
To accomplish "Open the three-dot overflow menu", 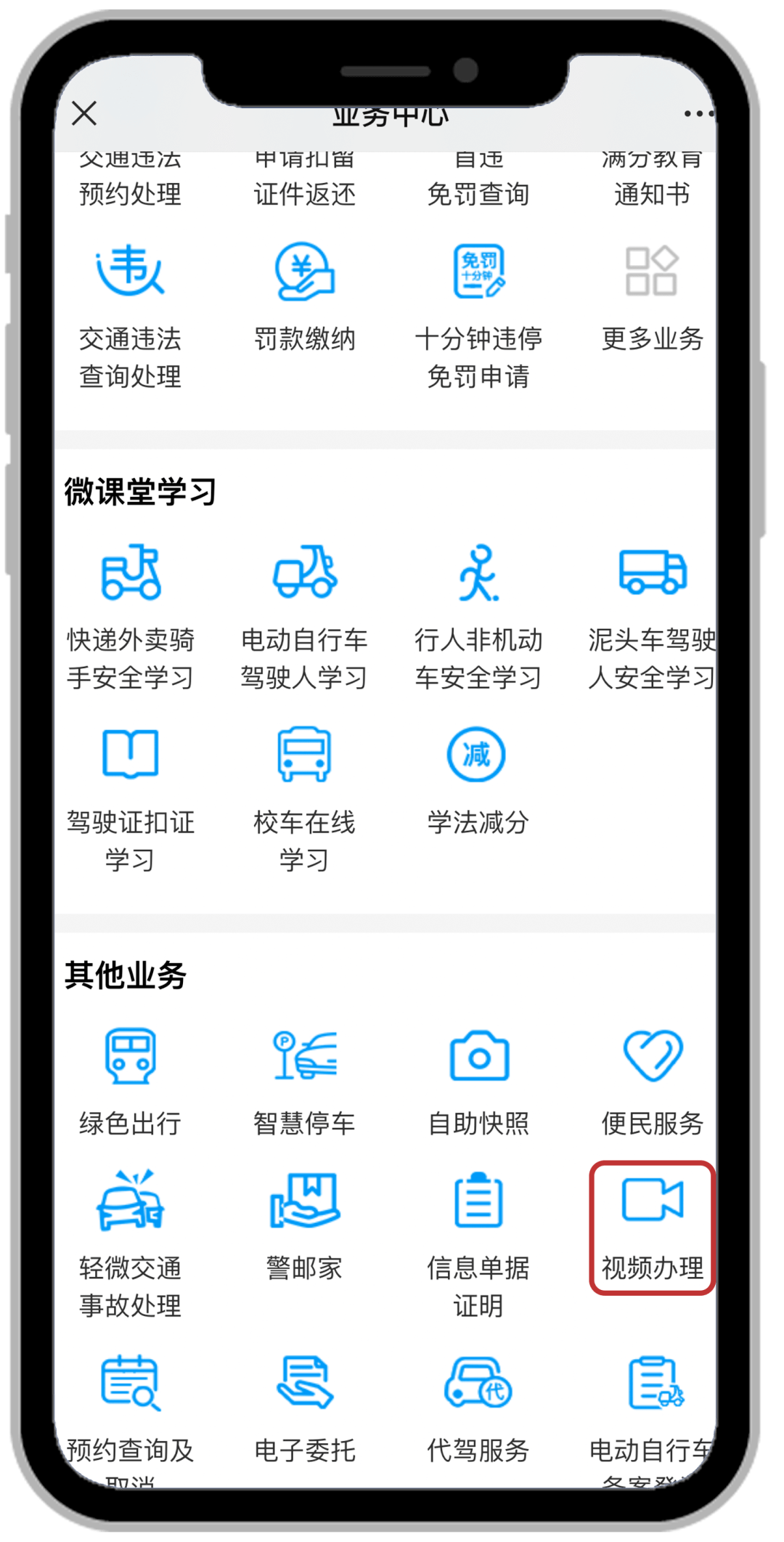I will (x=699, y=113).
